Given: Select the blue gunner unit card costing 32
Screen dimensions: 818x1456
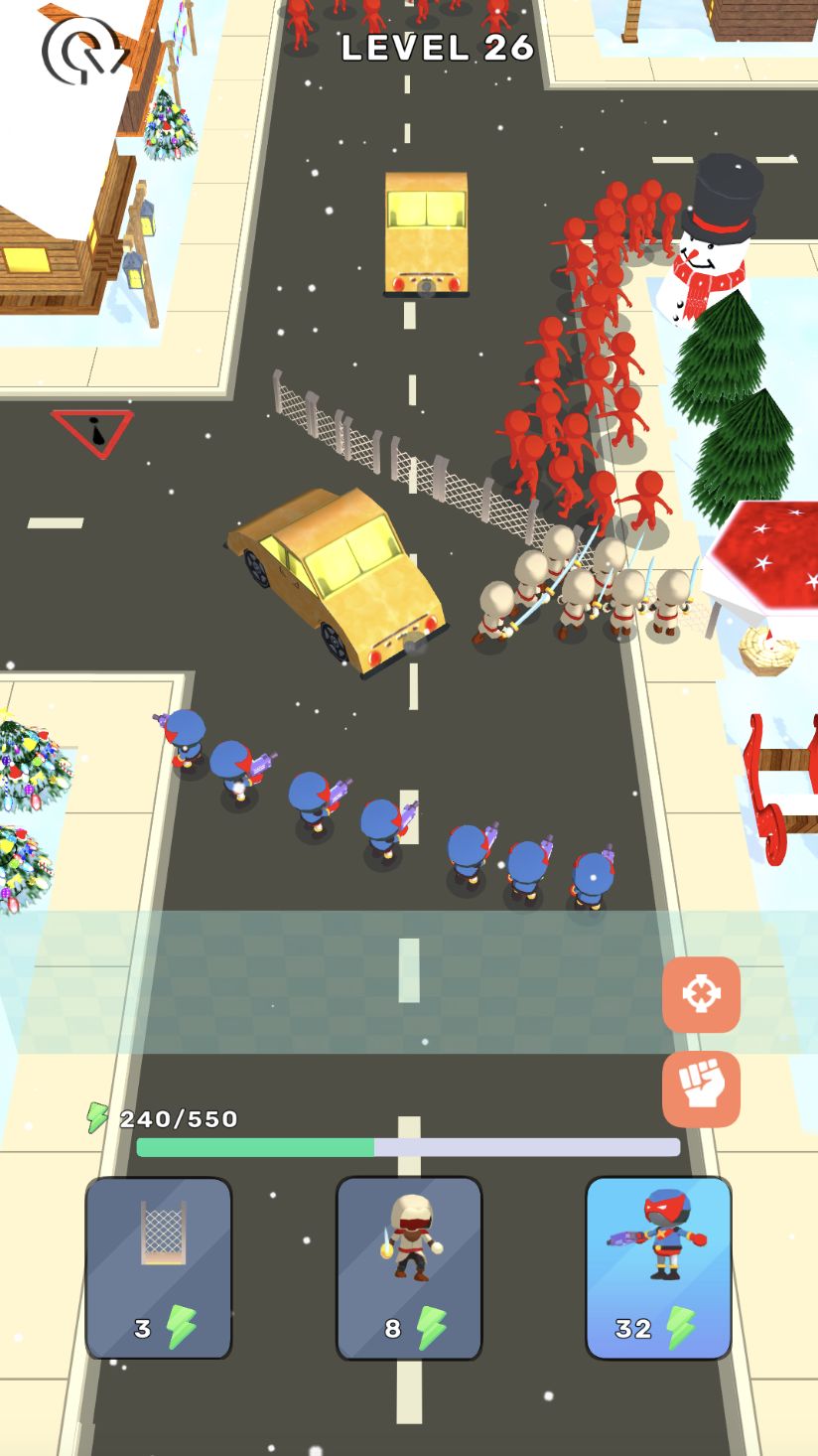Looking at the screenshot, I should [658, 1267].
